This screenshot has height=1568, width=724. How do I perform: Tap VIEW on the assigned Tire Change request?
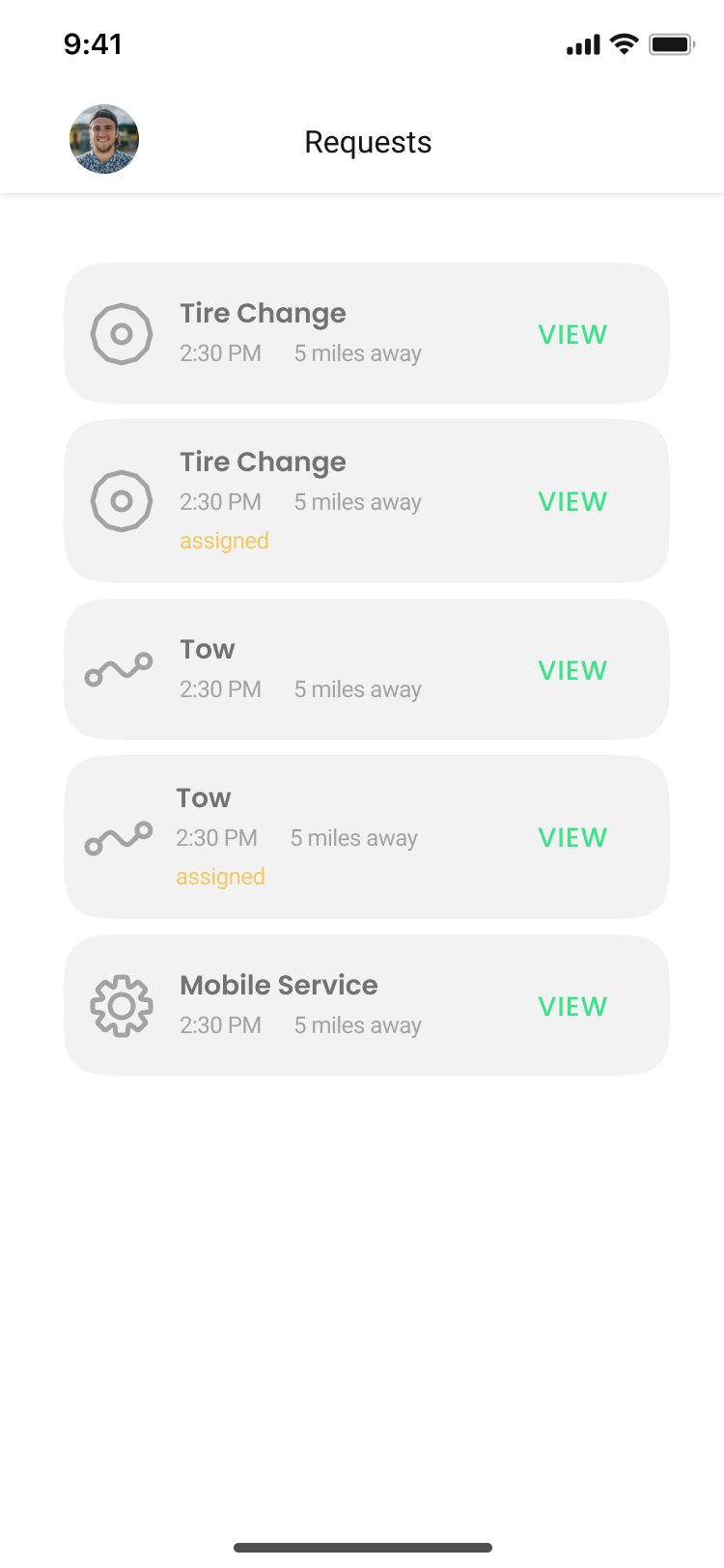click(x=572, y=501)
